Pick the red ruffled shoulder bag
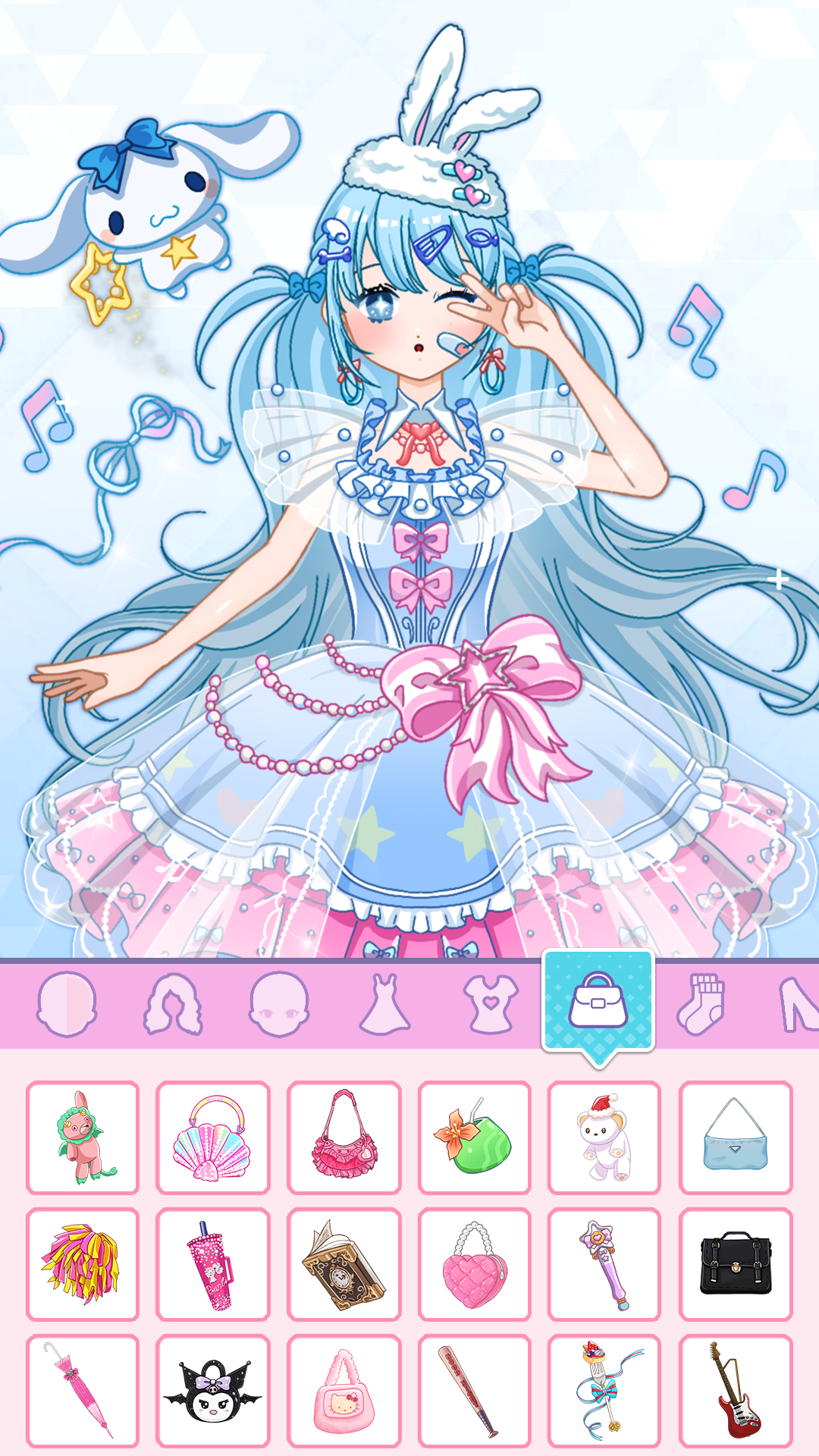Image resolution: width=819 pixels, height=1456 pixels. click(344, 1137)
